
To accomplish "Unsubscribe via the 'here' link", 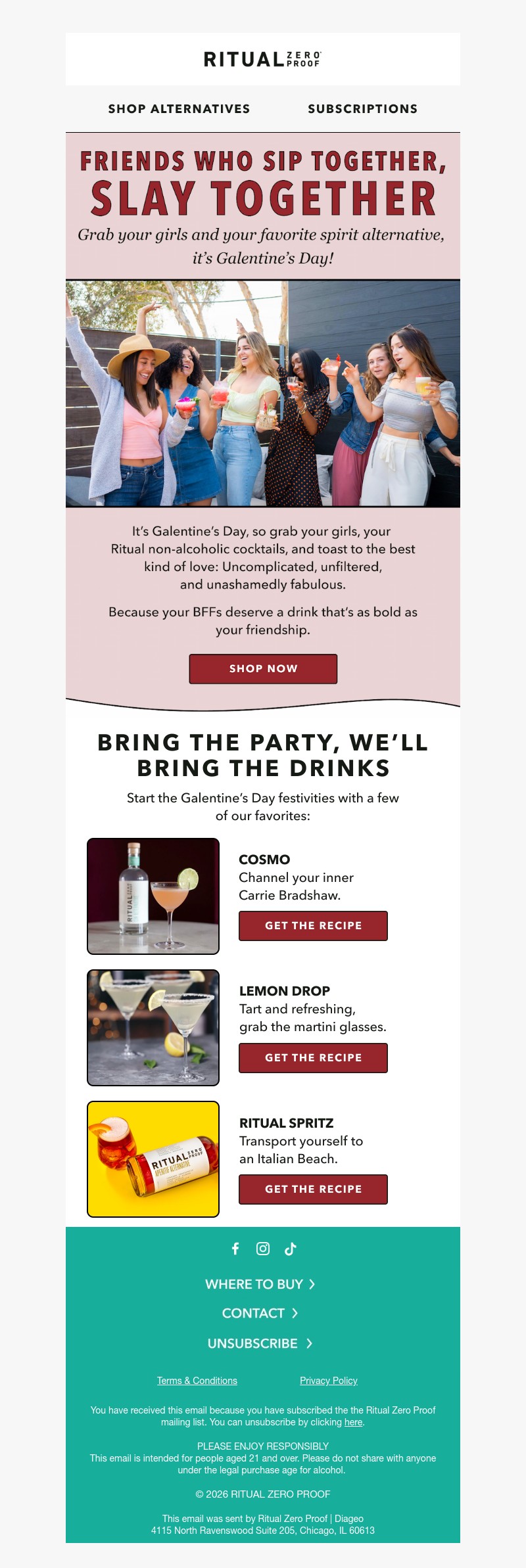I will (x=352, y=1421).
